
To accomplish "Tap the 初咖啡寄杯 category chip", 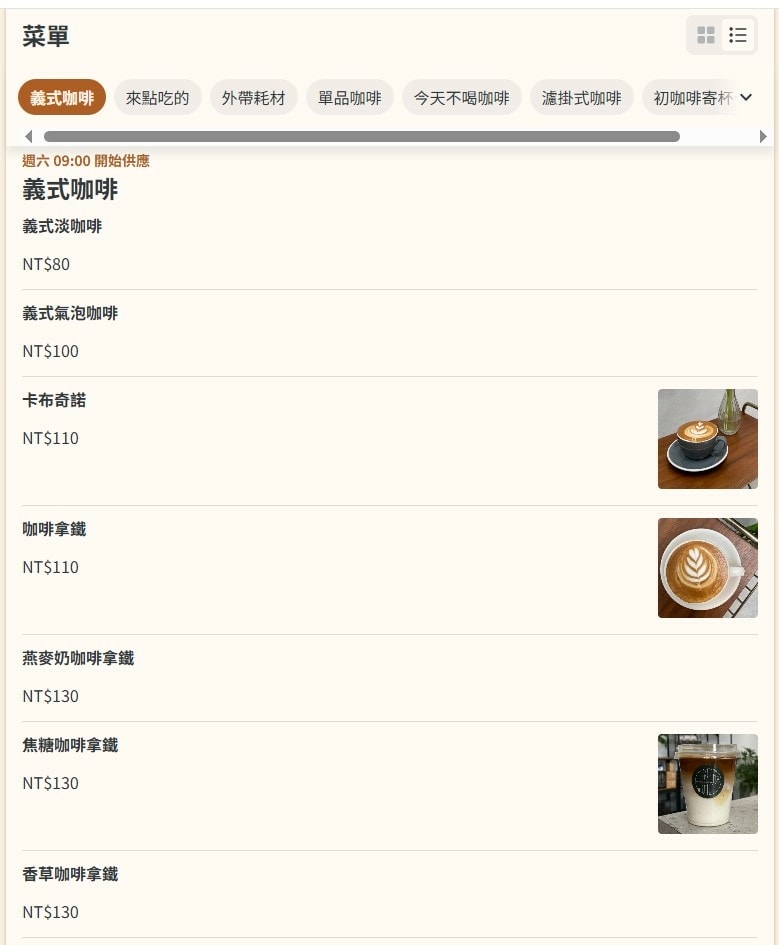I will click(x=692, y=98).
